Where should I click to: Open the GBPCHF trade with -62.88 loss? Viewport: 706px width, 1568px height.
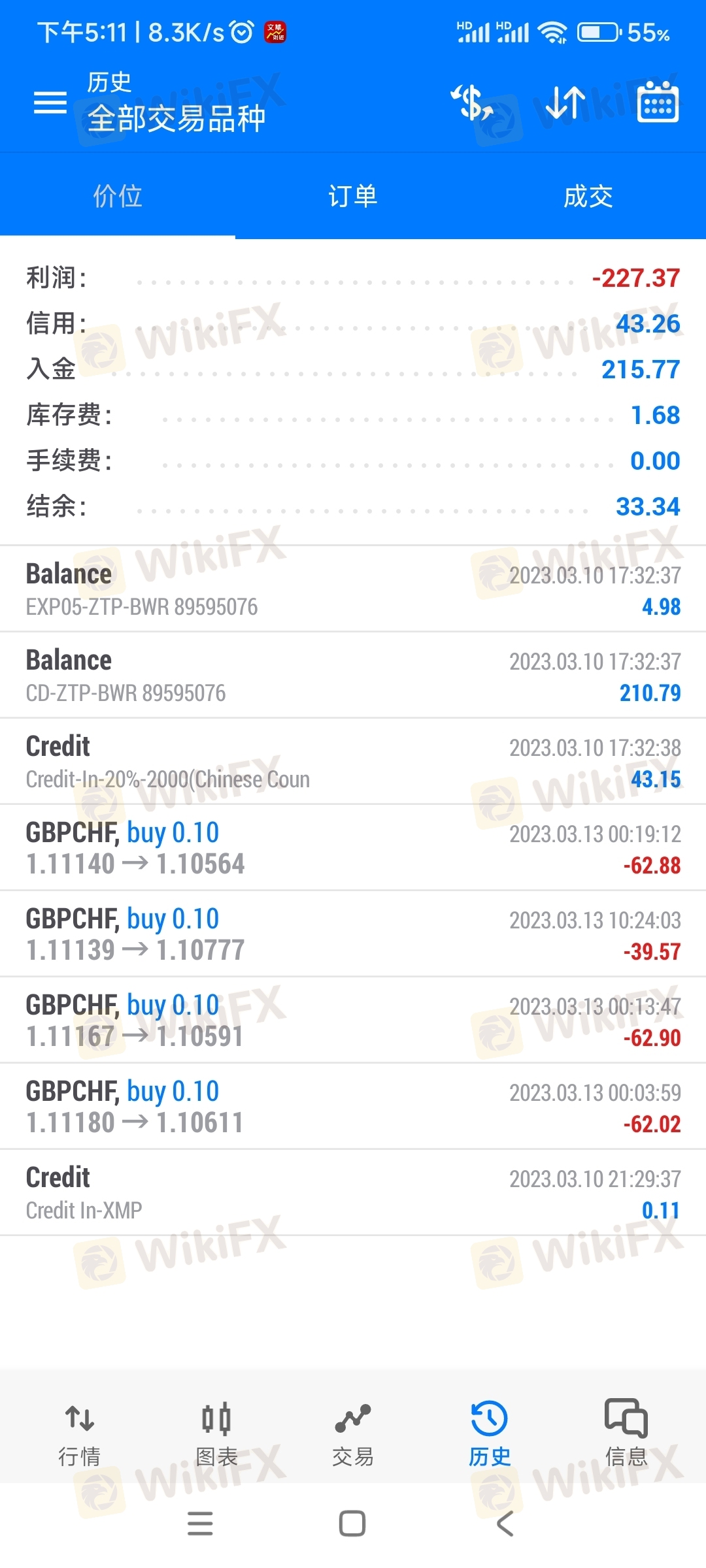pos(353,848)
